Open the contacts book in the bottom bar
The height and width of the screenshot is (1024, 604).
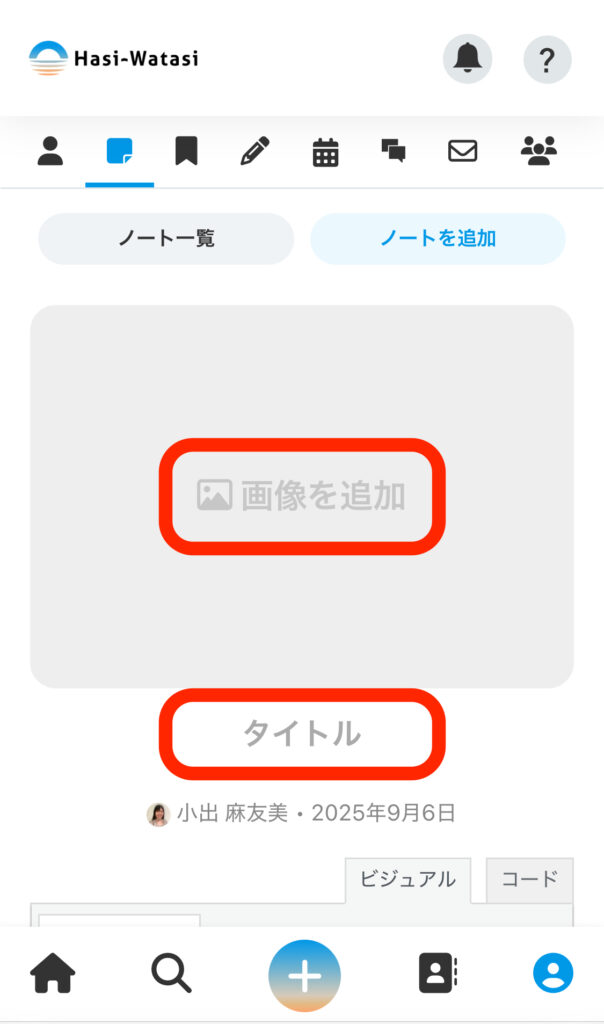point(437,973)
